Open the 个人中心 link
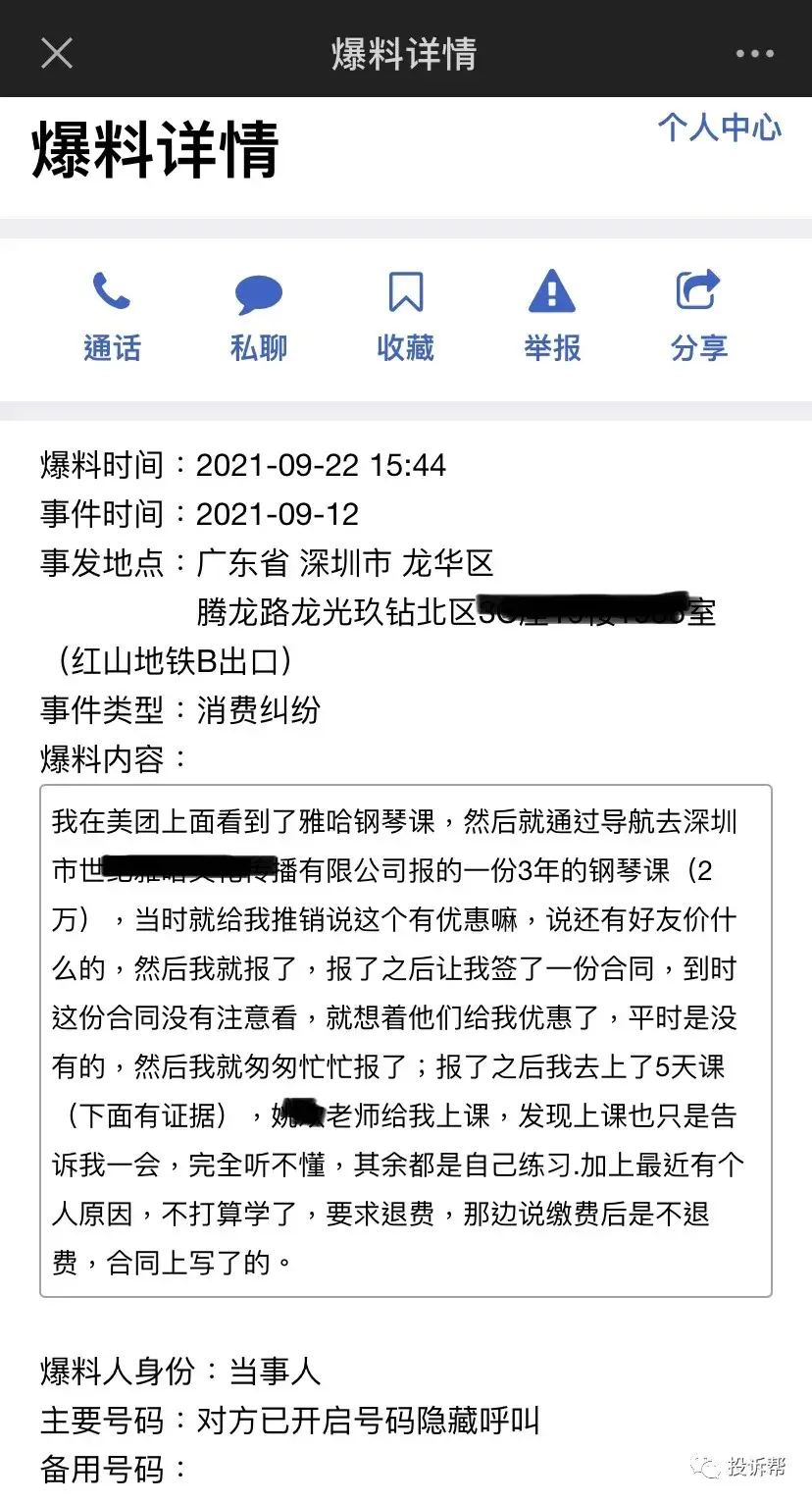The image size is (812, 1502). 719,128
